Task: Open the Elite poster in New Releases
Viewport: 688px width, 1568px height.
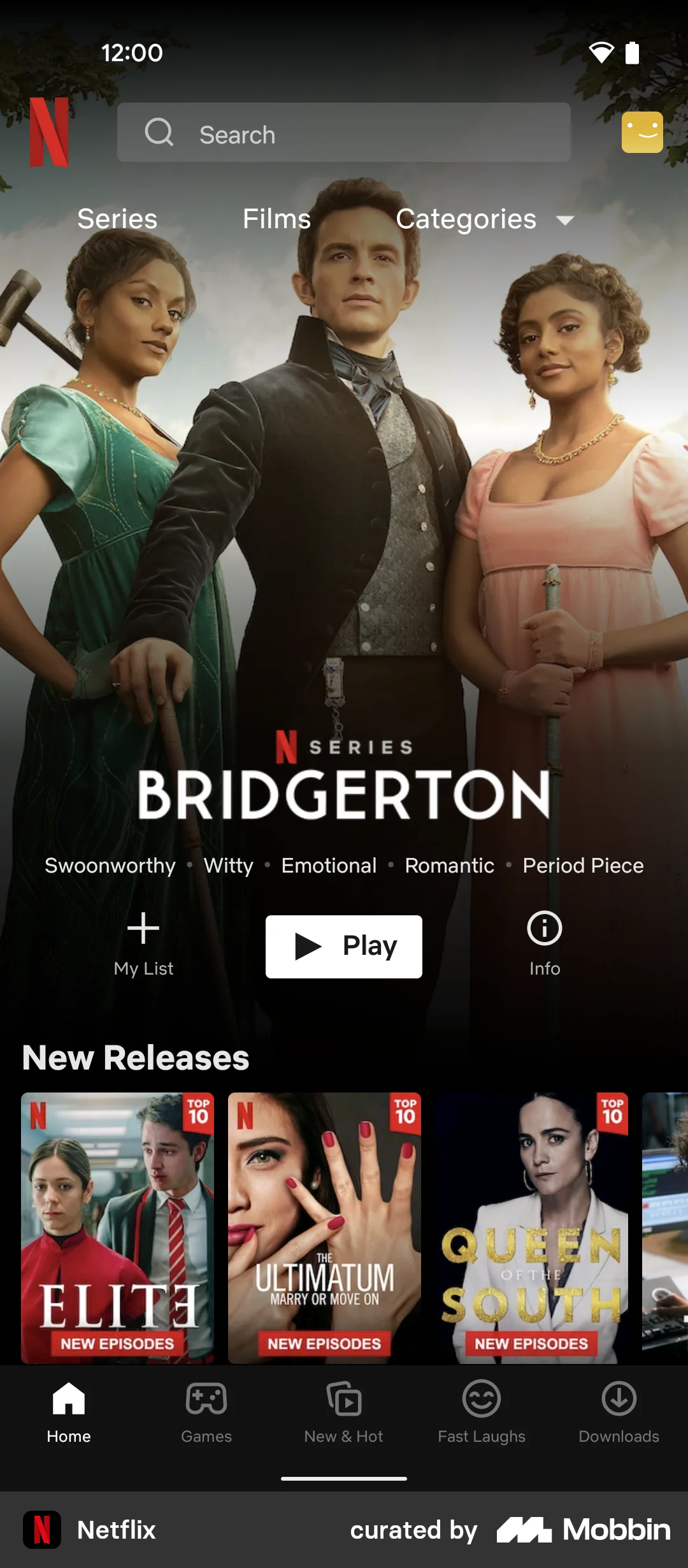Action: coord(118,1228)
